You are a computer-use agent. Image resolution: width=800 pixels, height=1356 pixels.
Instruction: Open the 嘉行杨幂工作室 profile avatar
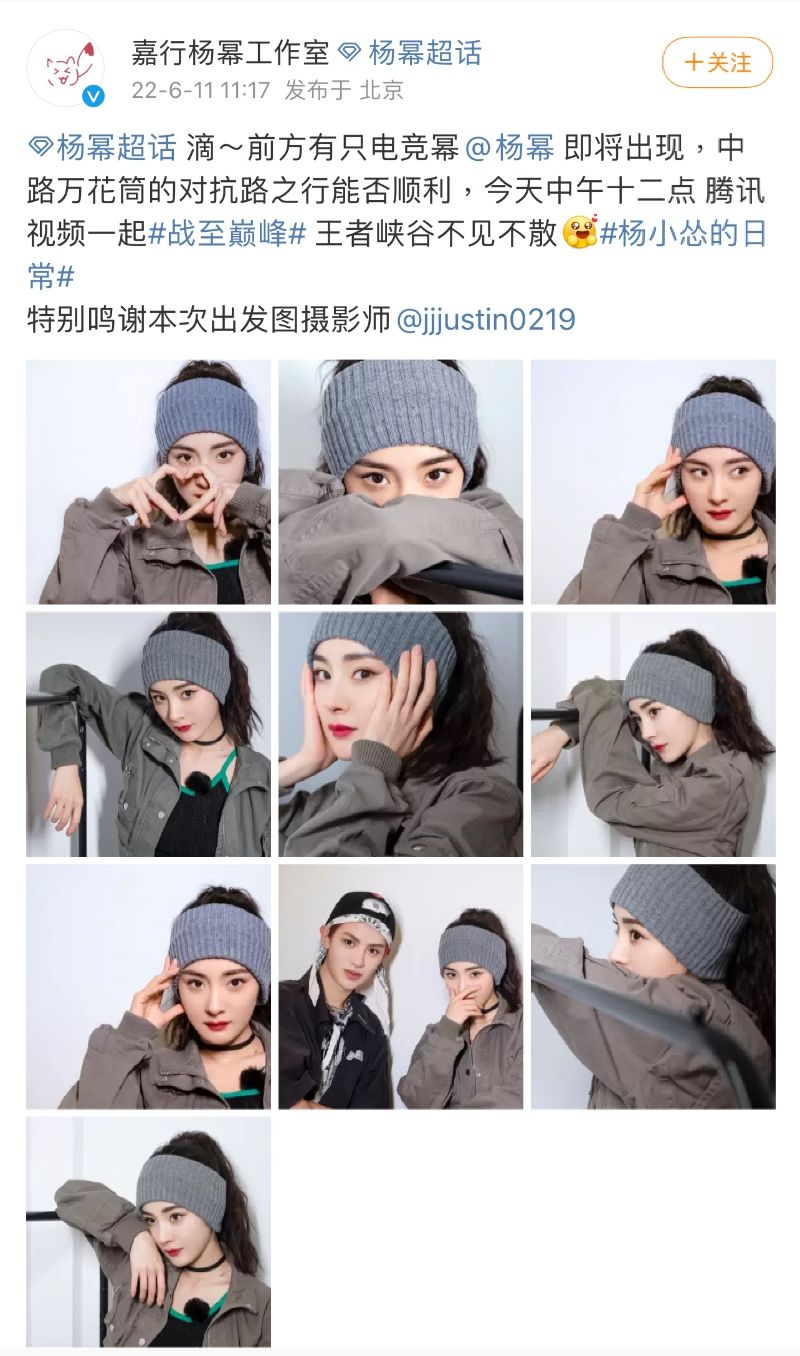click(66, 68)
